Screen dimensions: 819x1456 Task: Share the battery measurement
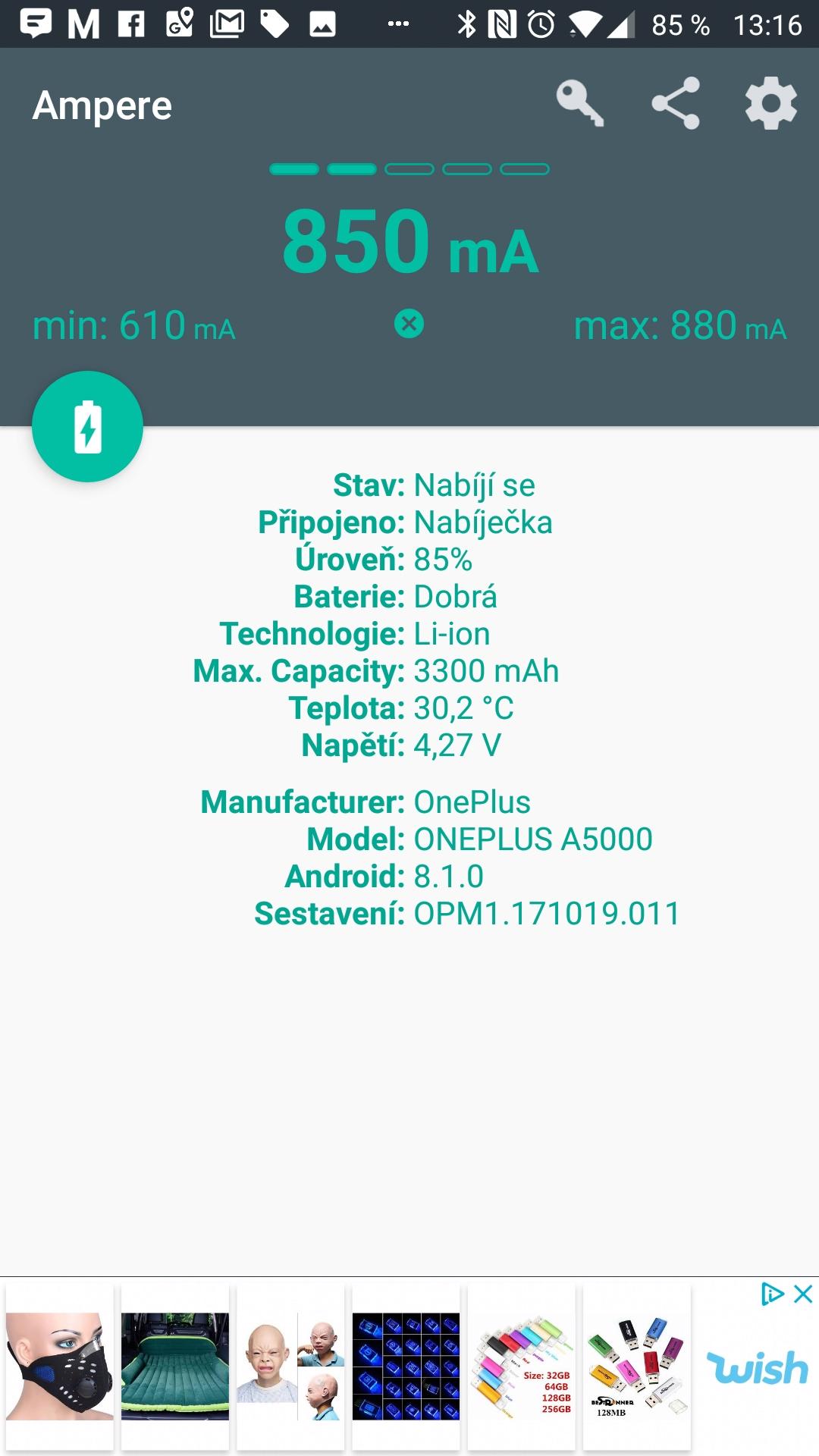(676, 103)
